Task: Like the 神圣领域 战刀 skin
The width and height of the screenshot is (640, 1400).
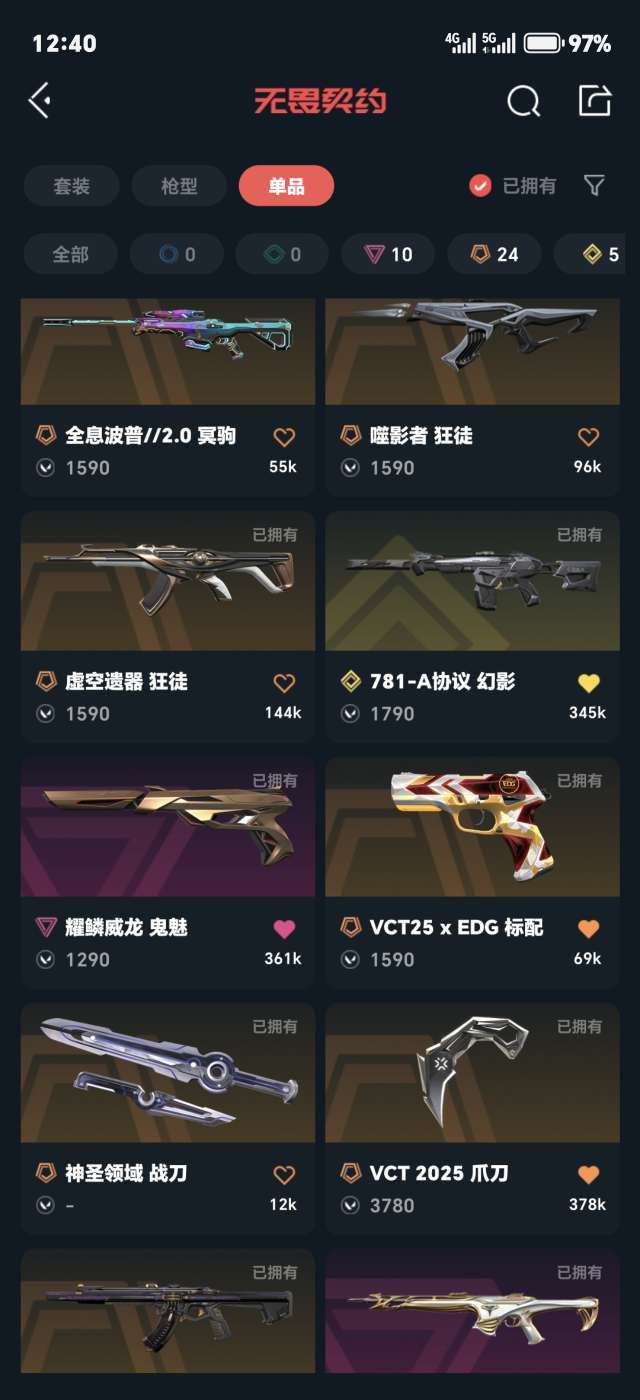Action: 284,1175
